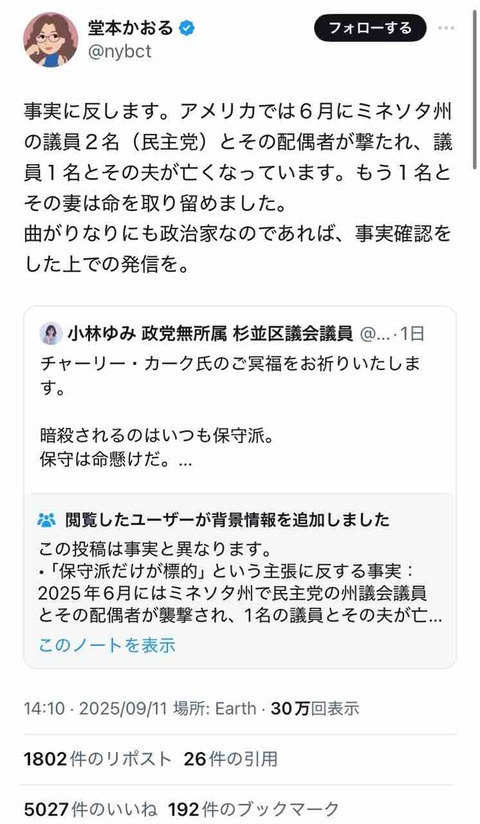View the 26件の引用 quotes list
The height and width of the screenshot is (824, 480).
(x=230, y=759)
